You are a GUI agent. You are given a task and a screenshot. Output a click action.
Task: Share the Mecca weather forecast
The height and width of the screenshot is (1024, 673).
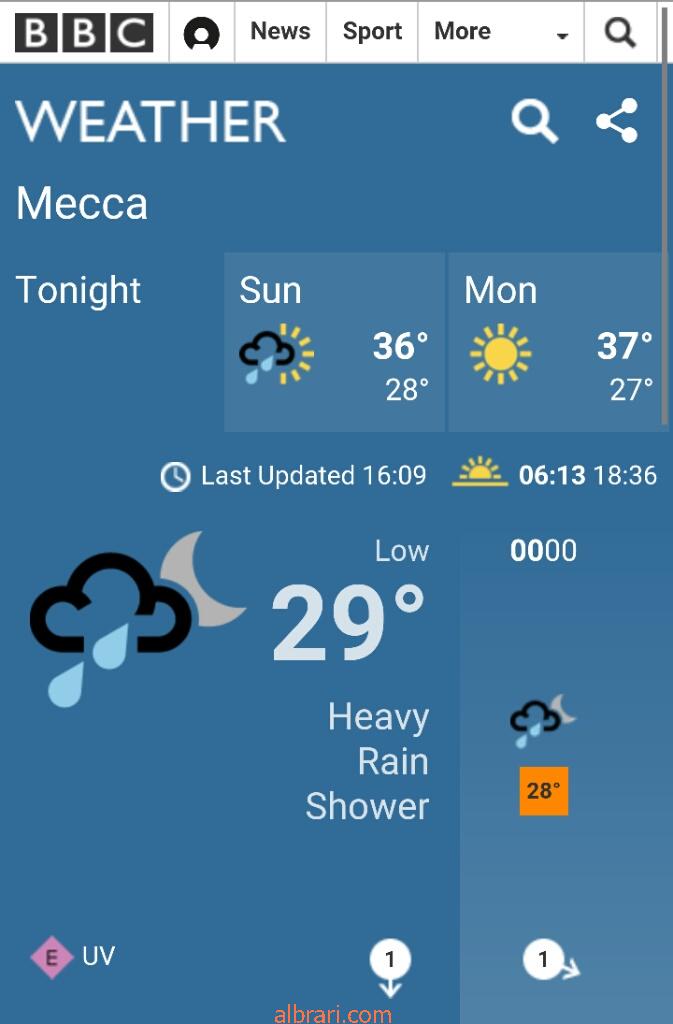point(617,121)
